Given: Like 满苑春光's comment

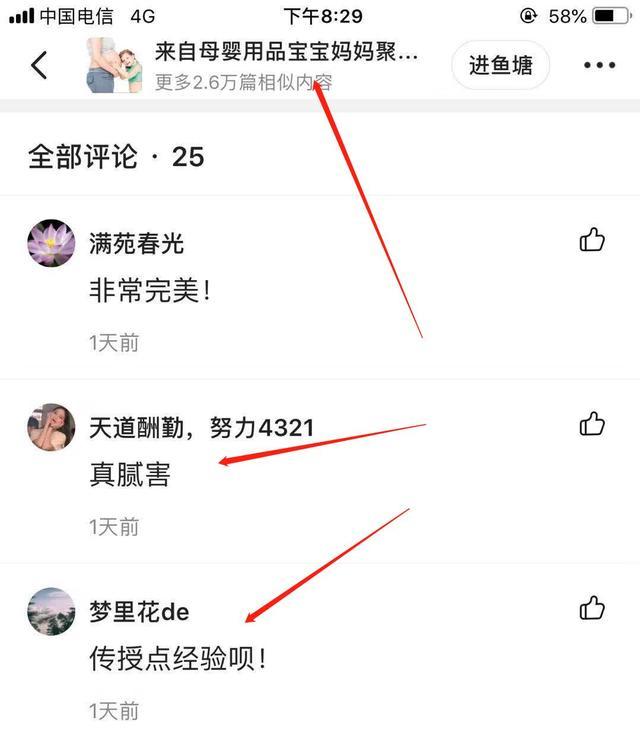Looking at the screenshot, I should pos(592,240).
